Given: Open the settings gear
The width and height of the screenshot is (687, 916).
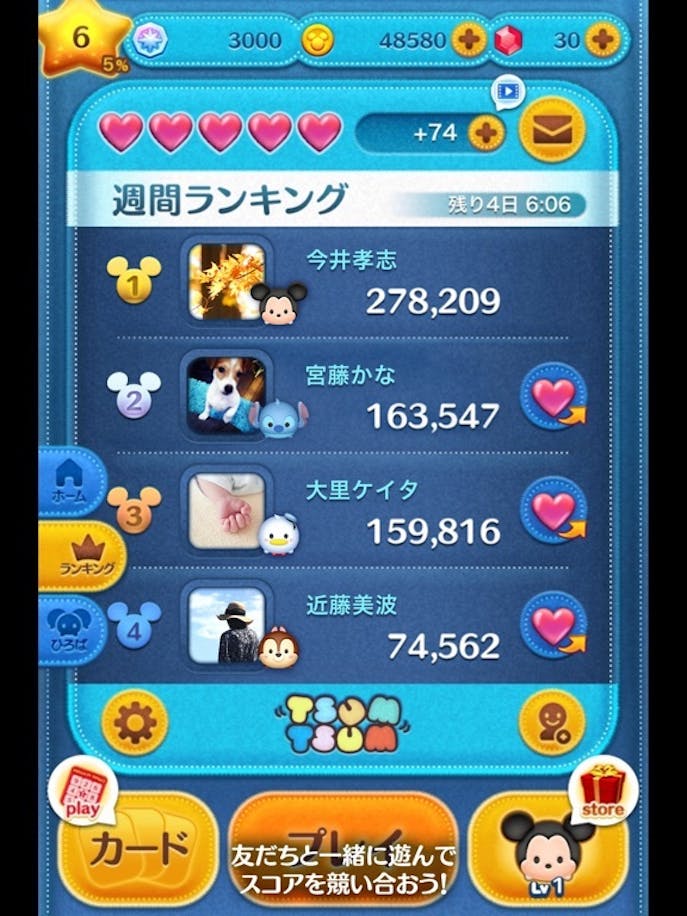Looking at the screenshot, I should (135, 722).
